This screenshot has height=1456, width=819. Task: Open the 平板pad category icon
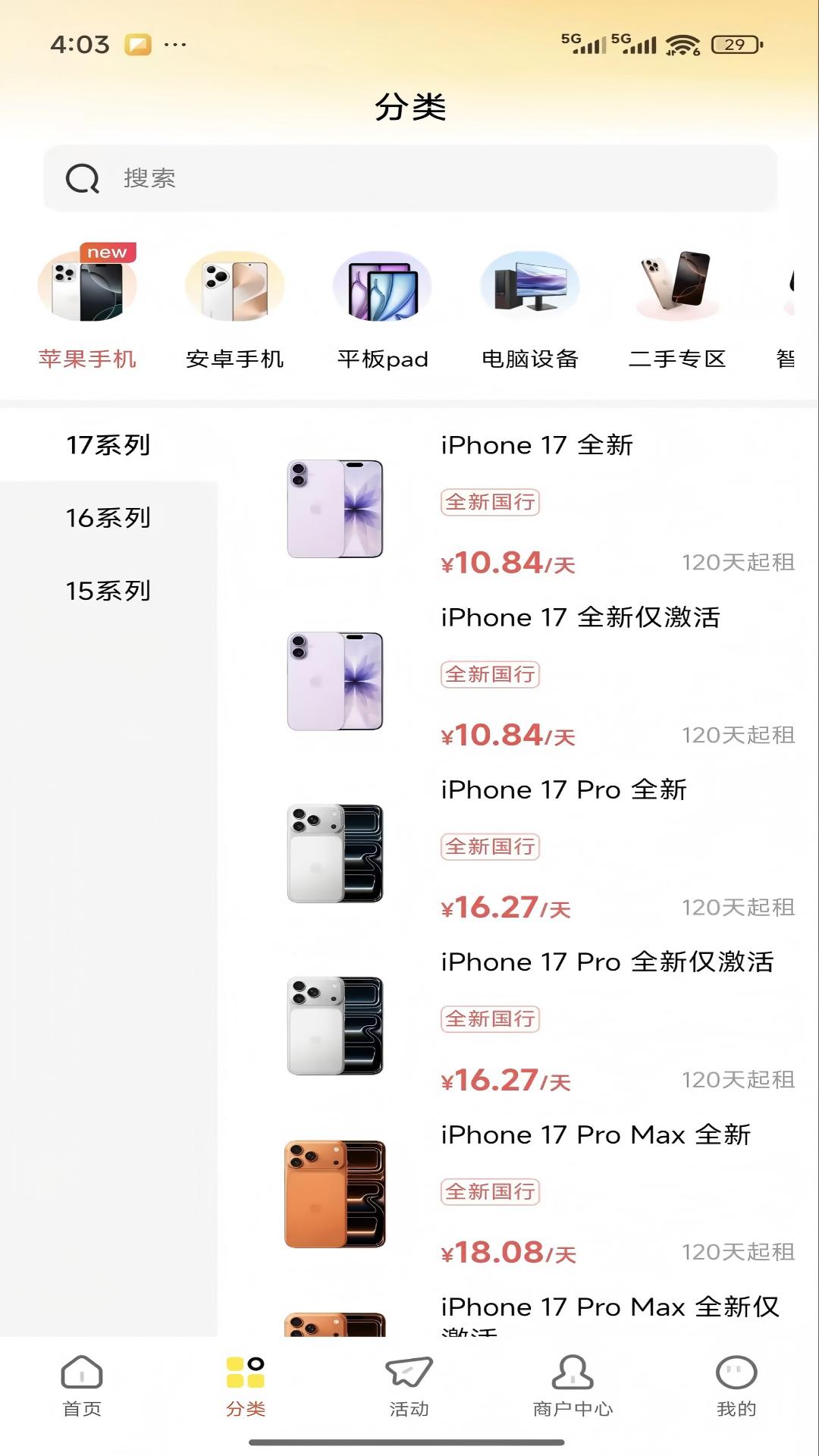pyautogui.click(x=381, y=288)
